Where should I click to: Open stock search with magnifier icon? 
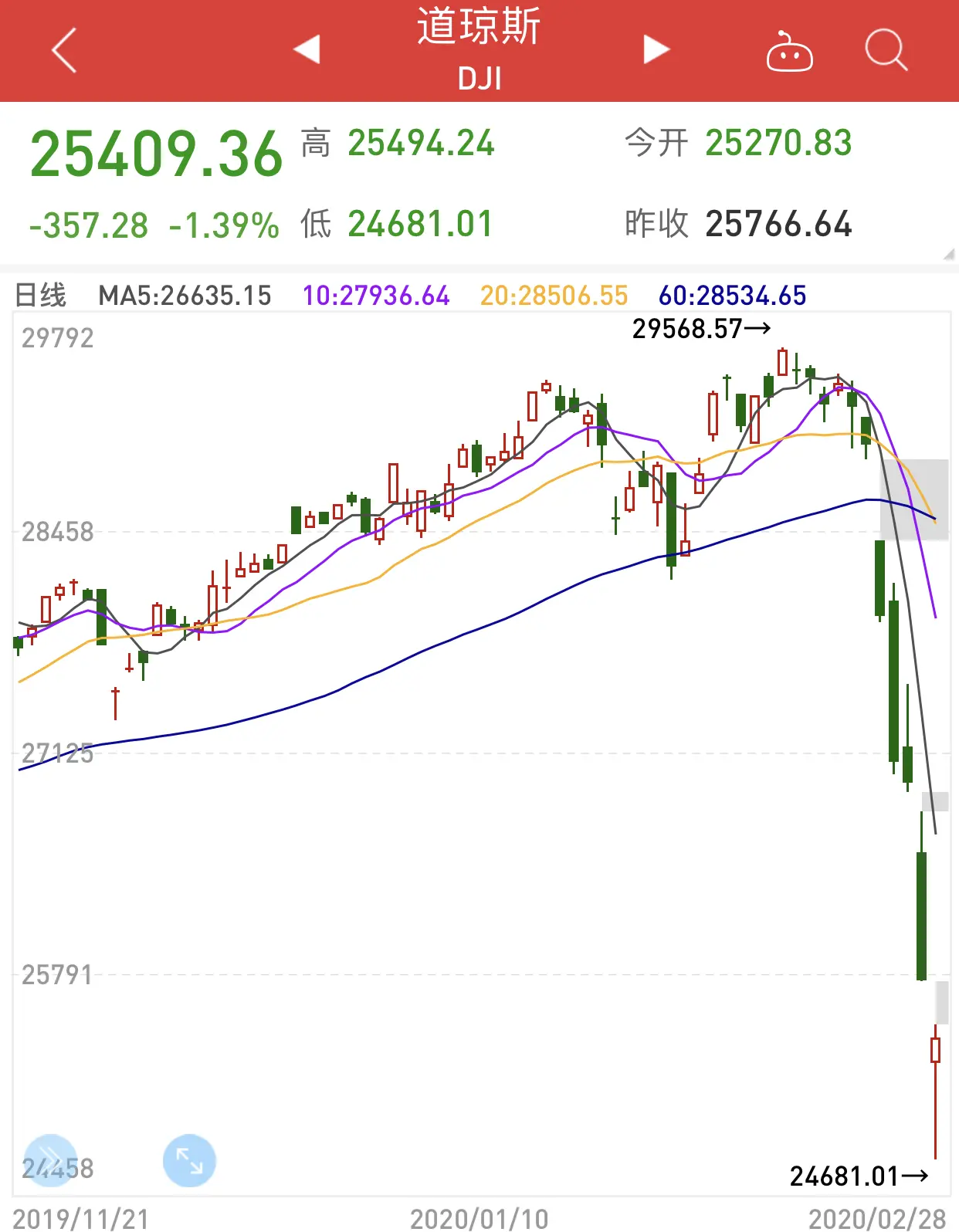886,50
